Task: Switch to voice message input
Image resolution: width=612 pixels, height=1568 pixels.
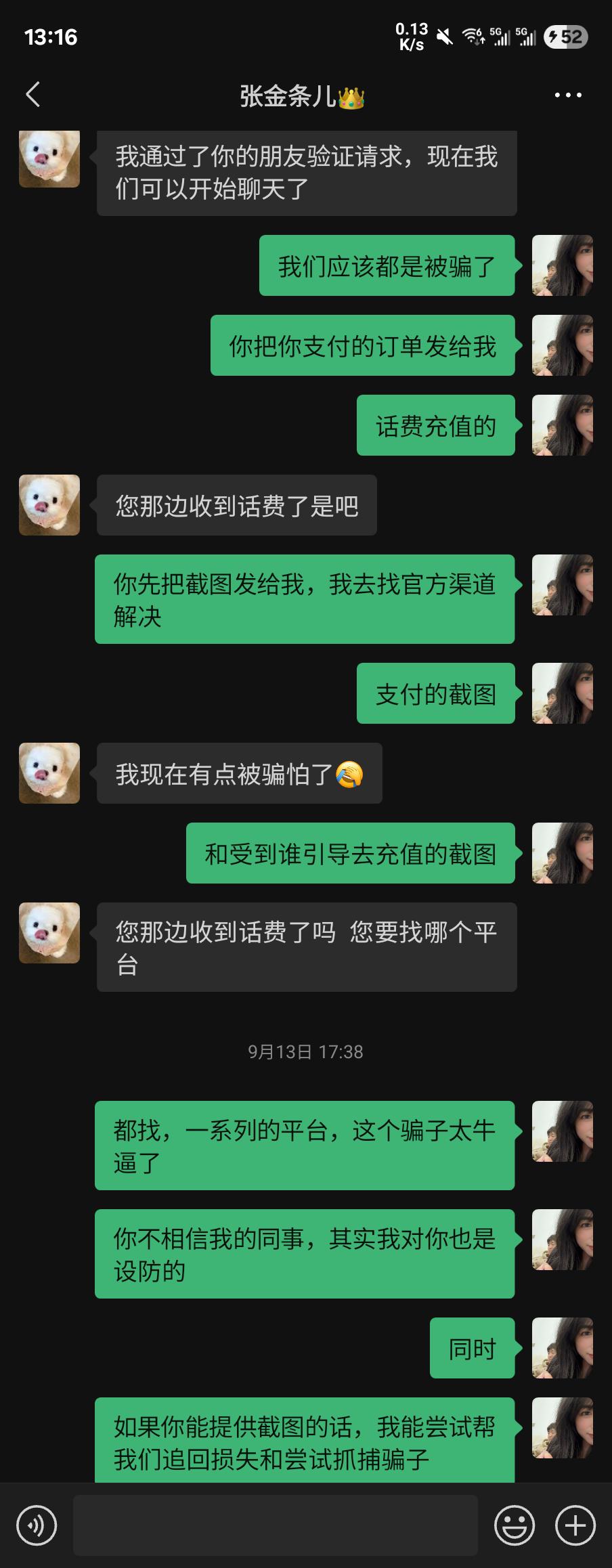Action: click(37, 1525)
